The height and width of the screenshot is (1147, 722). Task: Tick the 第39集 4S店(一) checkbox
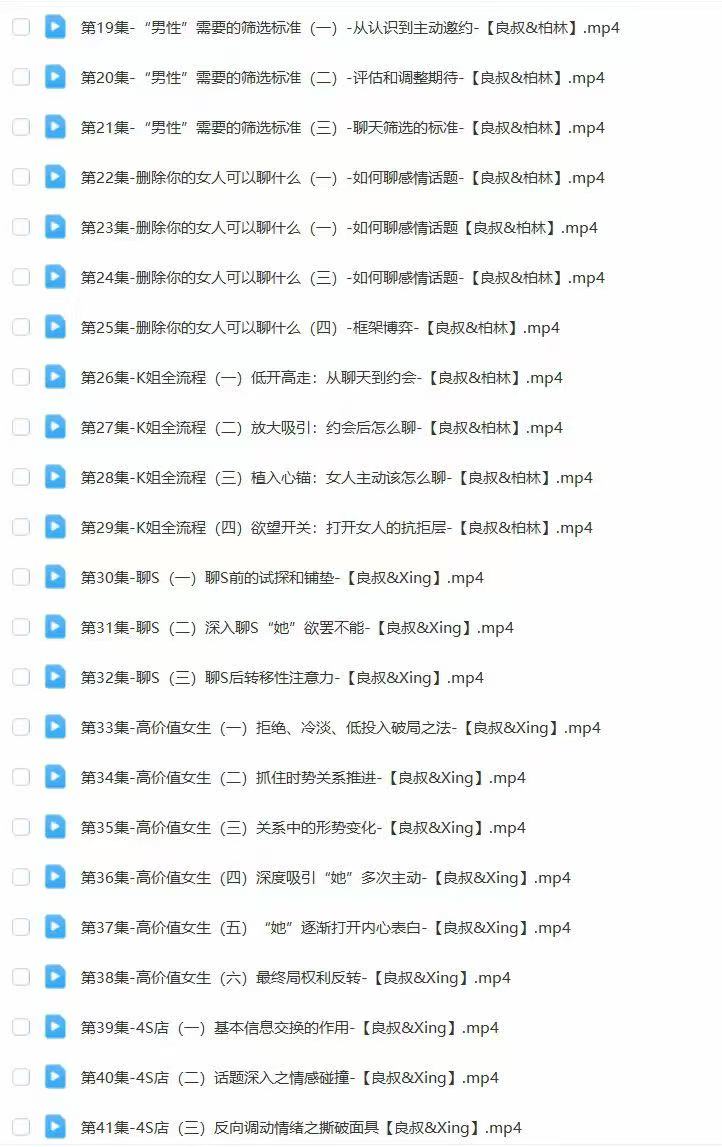(21, 1027)
